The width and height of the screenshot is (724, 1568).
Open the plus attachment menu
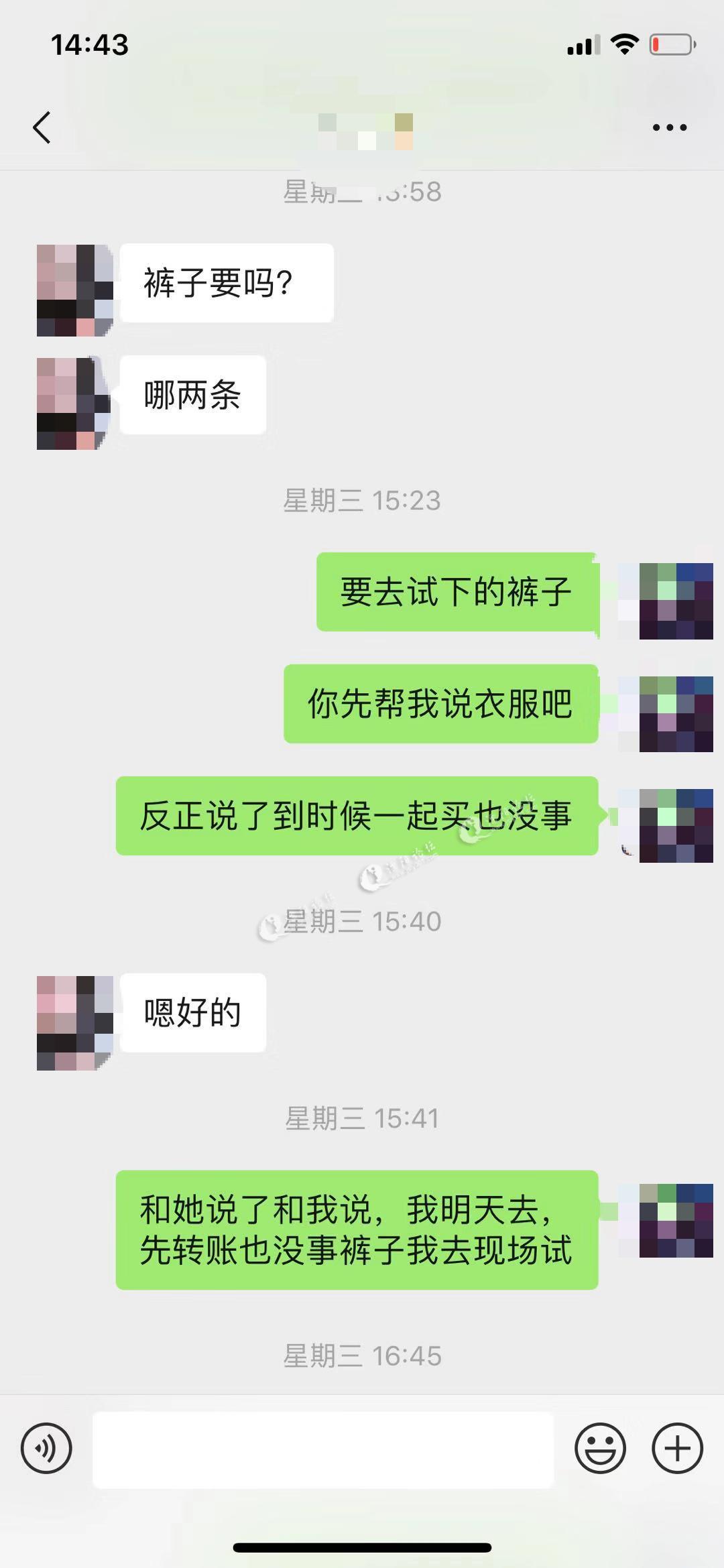tap(677, 1448)
